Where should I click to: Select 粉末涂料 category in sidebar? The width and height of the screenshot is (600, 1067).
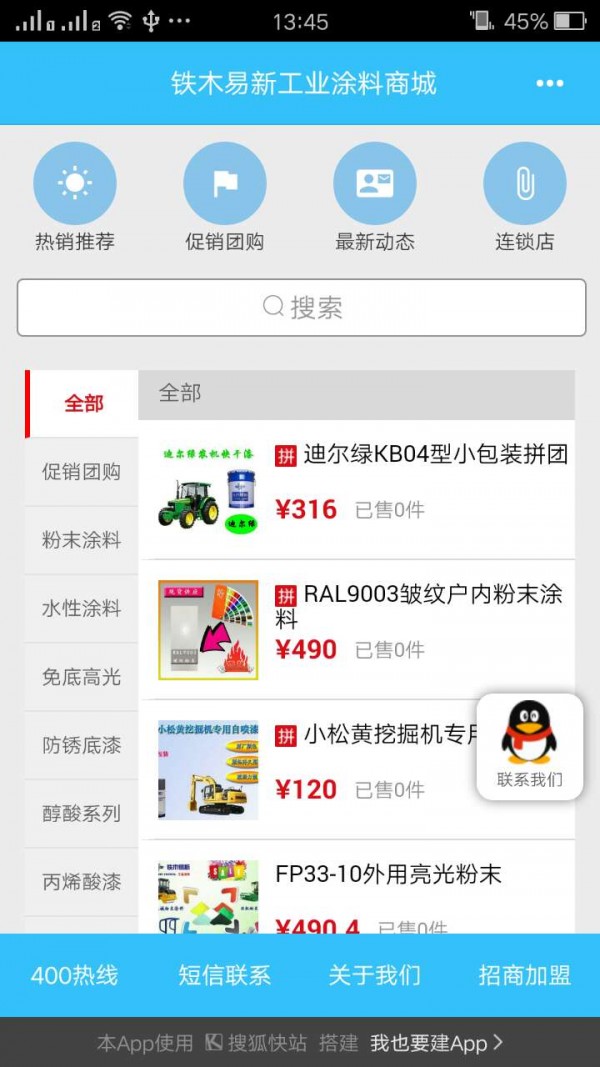click(81, 540)
